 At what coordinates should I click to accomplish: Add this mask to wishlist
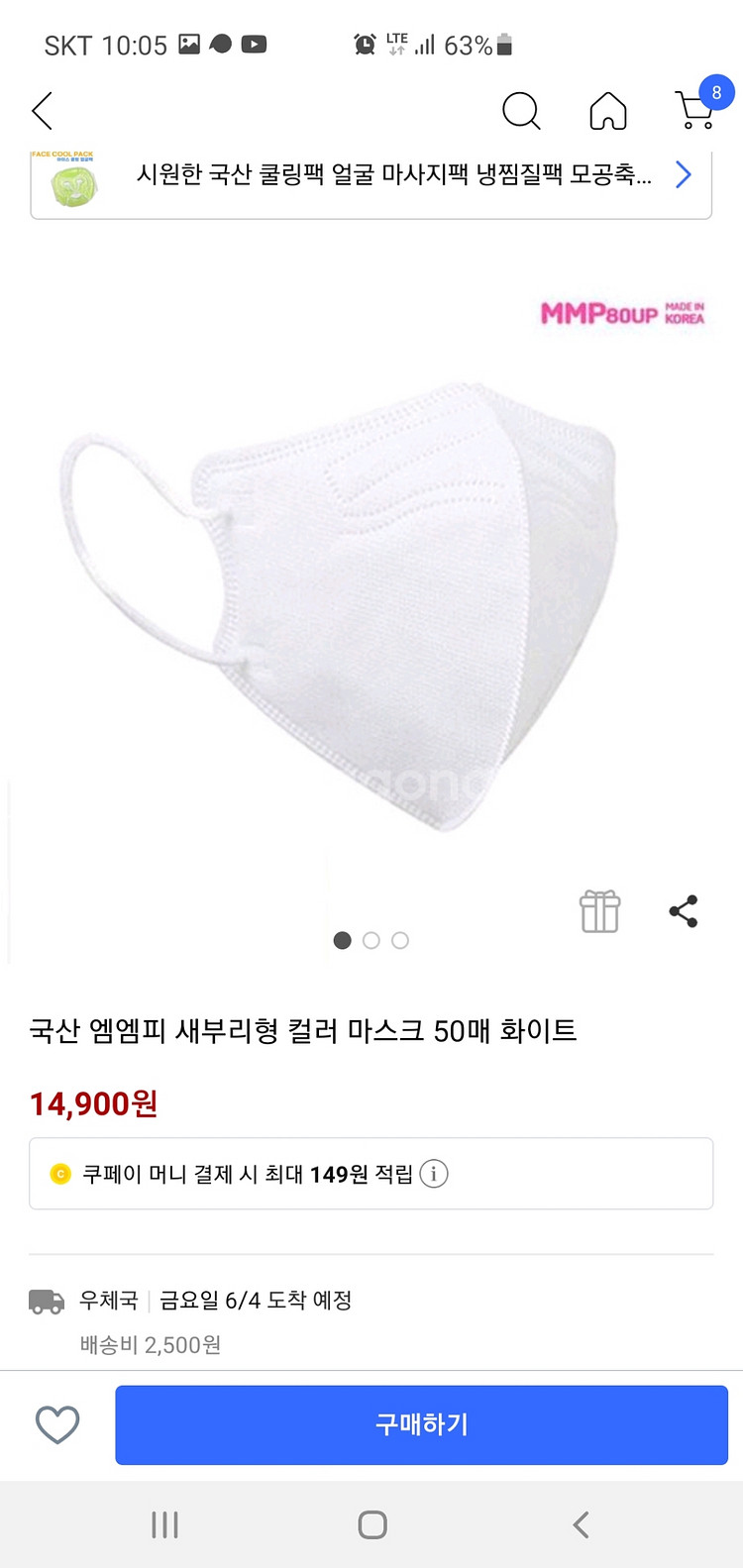(x=57, y=1424)
